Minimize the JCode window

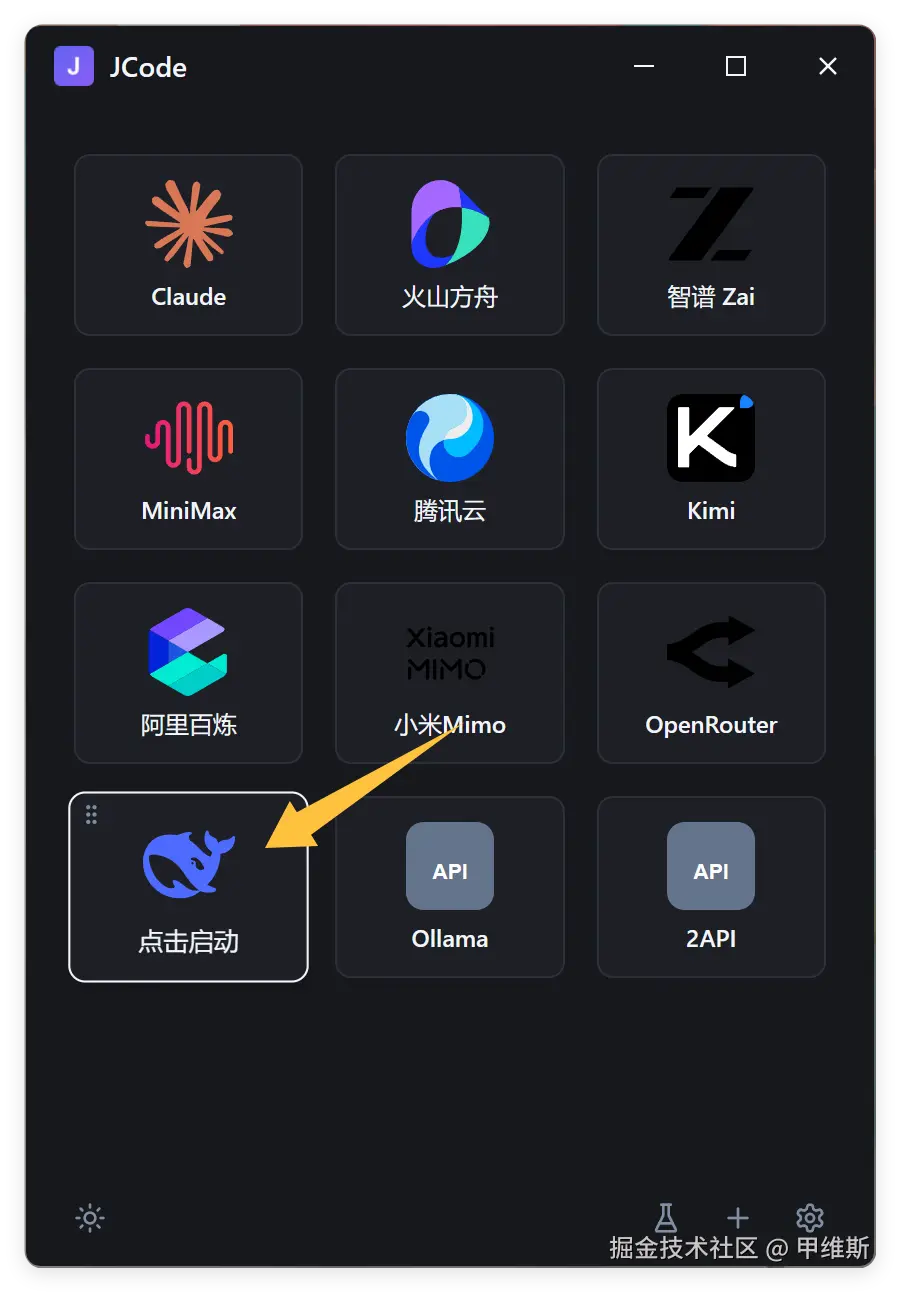click(644, 66)
